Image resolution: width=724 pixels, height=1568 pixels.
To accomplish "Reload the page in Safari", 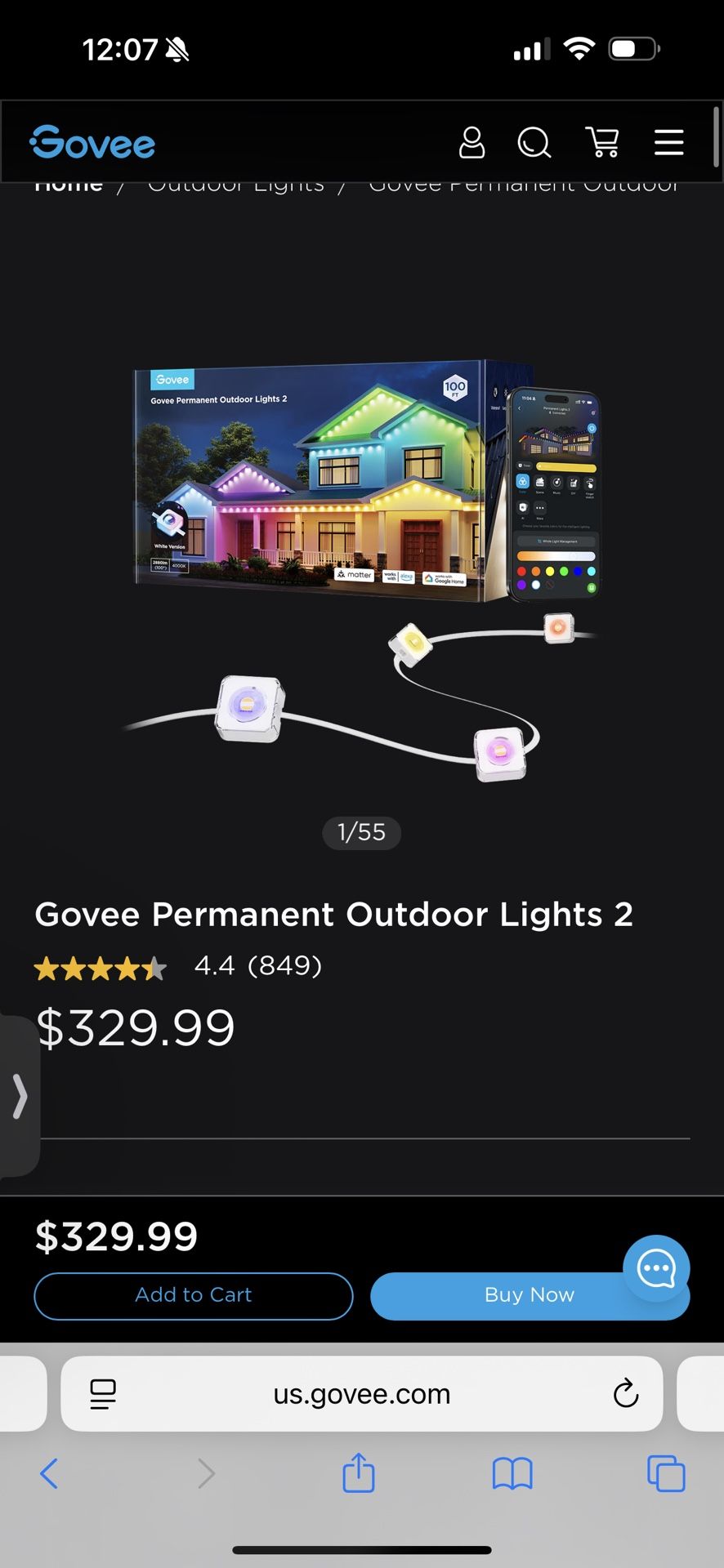I will coord(625,1393).
